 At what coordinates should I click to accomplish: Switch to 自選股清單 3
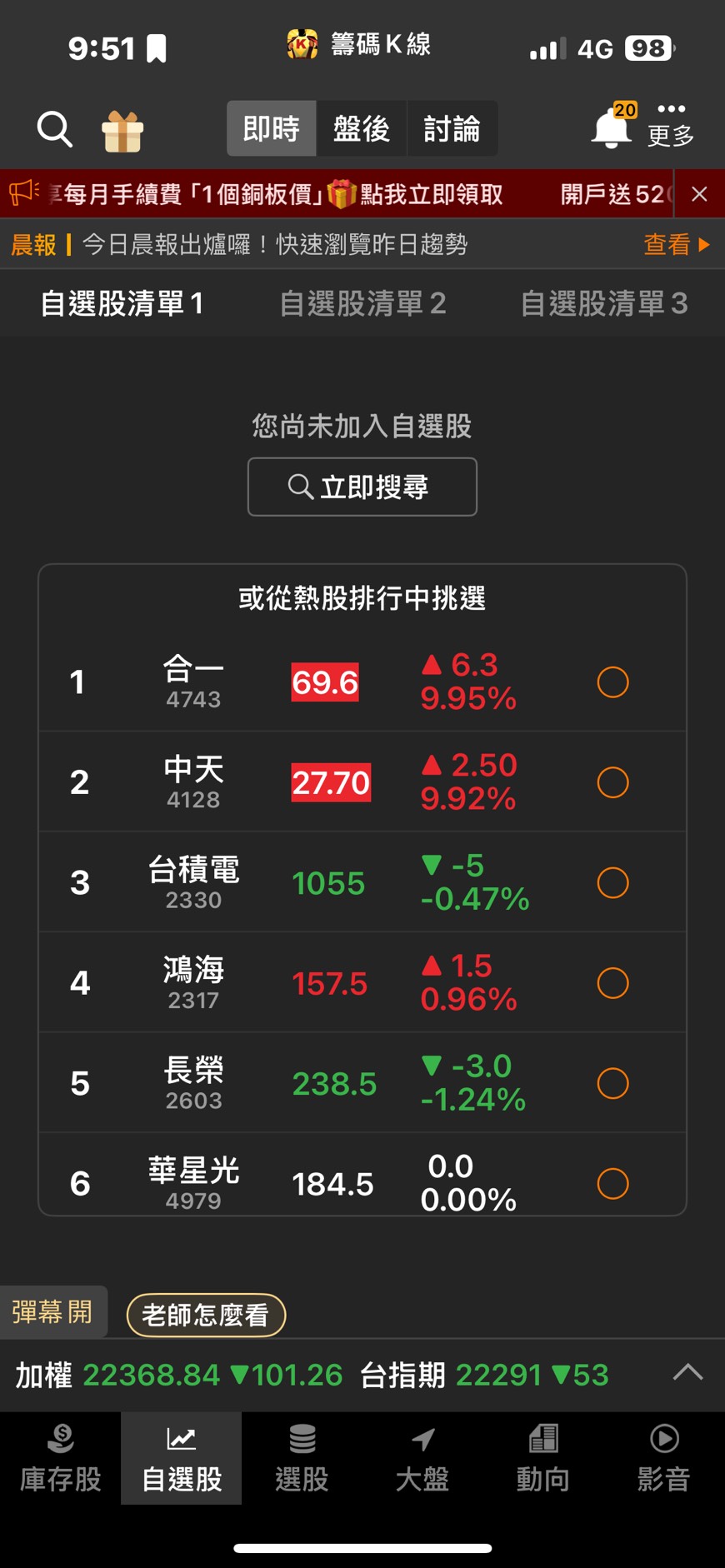click(604, 303)
